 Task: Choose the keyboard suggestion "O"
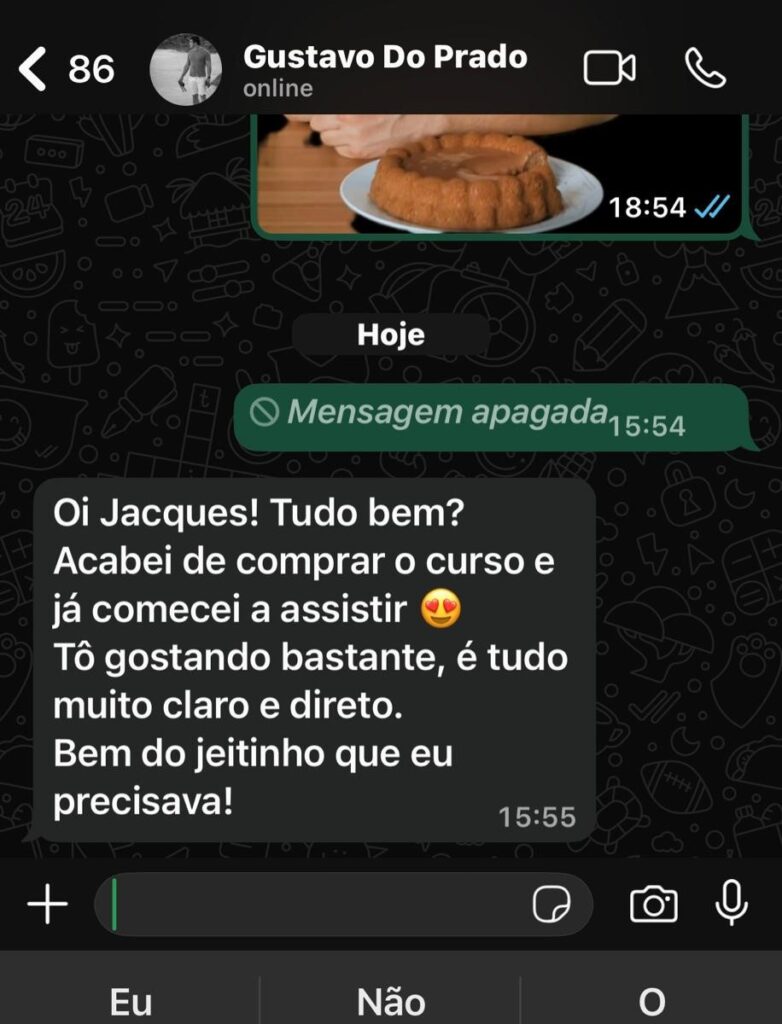tap(651, 1001)
